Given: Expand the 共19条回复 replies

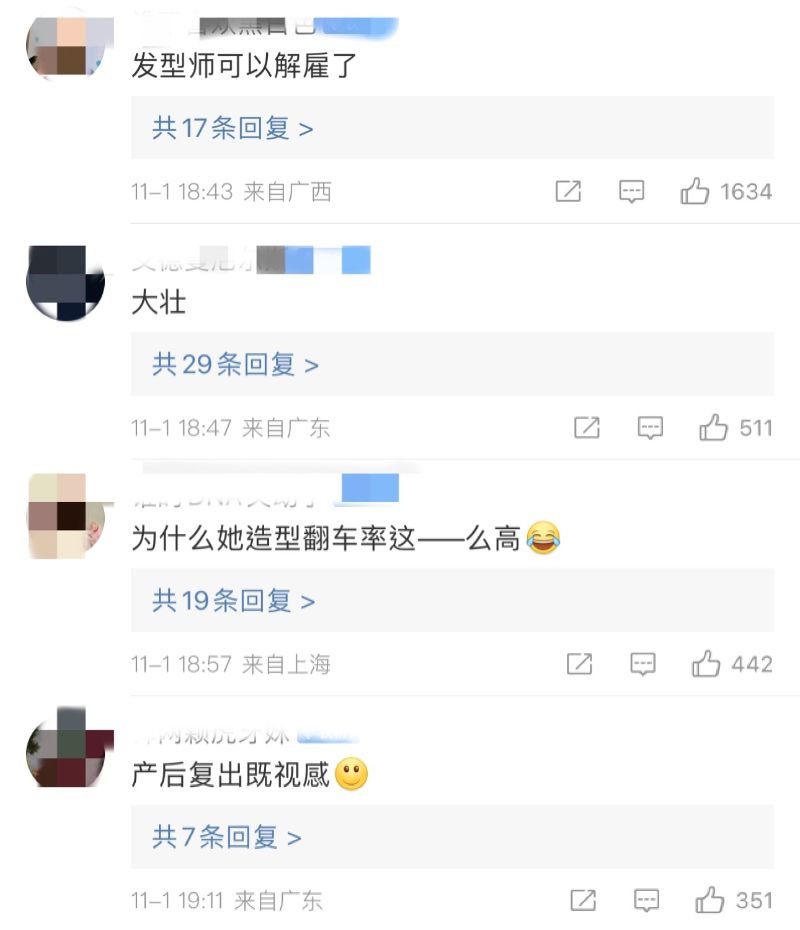Looking at the screenshot, I should pos(233,601).
